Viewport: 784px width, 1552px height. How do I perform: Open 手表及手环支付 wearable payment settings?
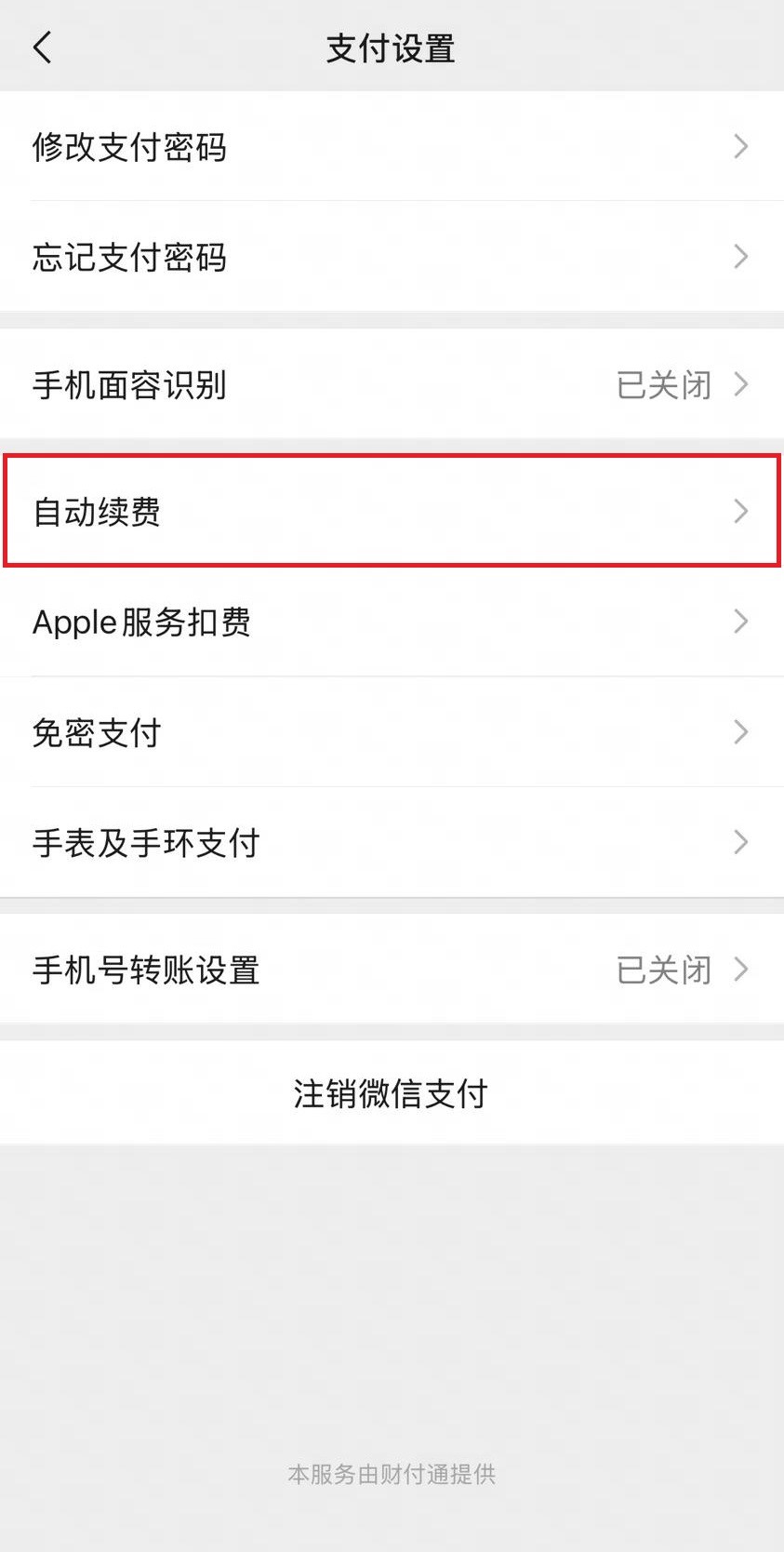point(145,842)
